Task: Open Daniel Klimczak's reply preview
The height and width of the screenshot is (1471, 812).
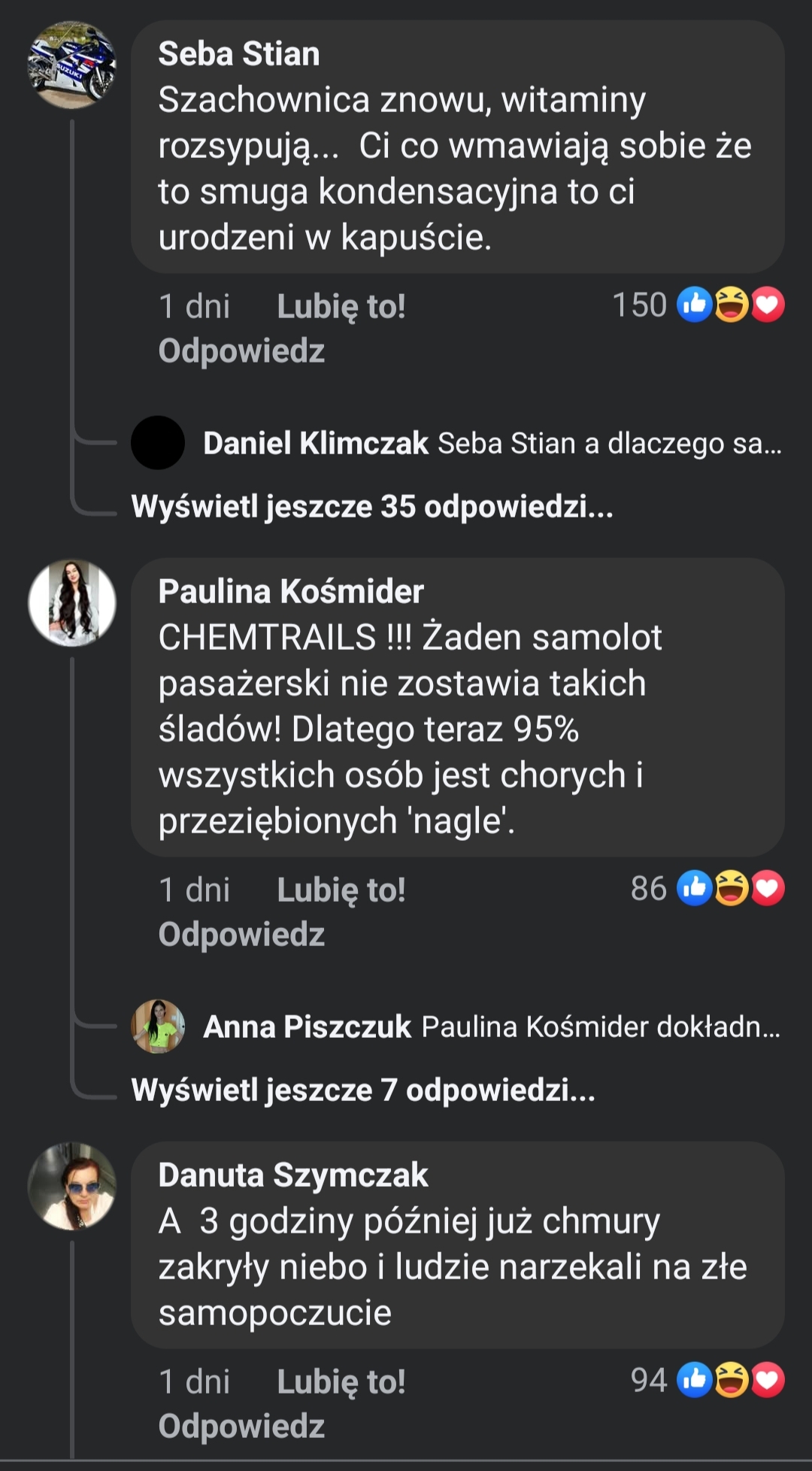Action: (x=492, y=444)
